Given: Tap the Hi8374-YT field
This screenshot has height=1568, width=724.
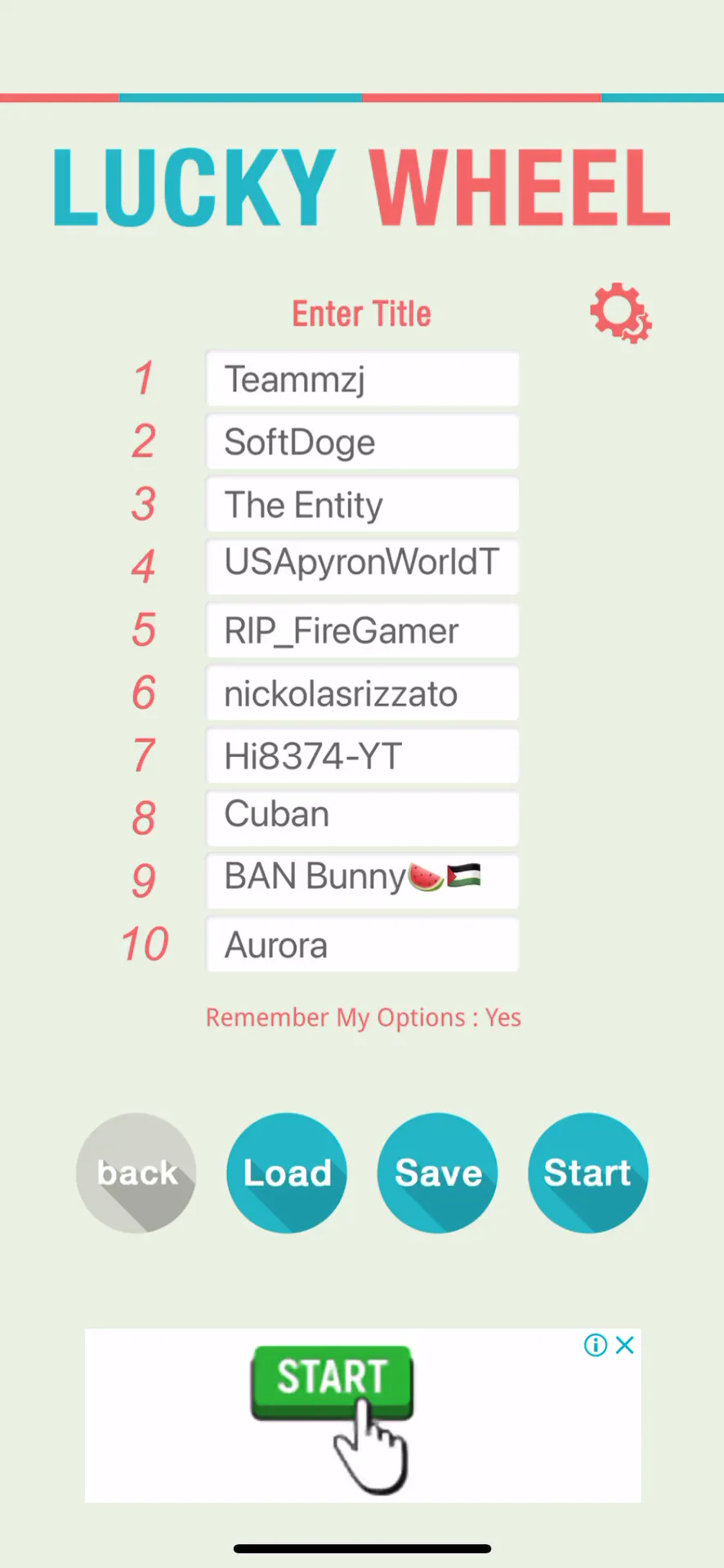Looking at the screenshot, I should [x=362, y=756].
